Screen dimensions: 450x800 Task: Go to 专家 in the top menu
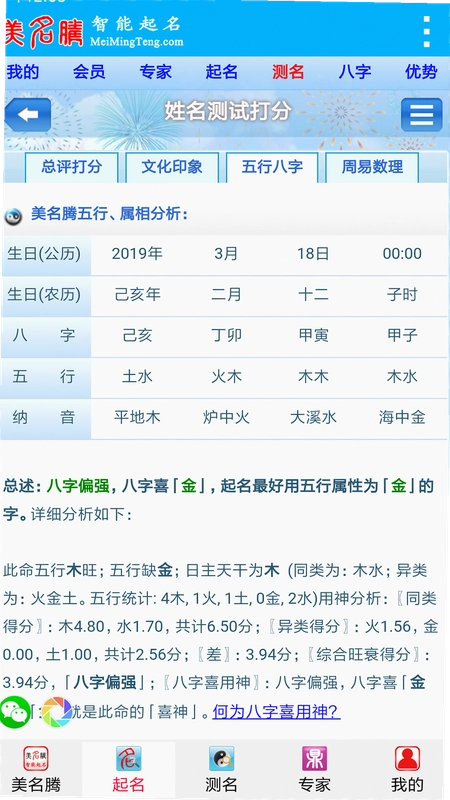(x=156, y=72)
